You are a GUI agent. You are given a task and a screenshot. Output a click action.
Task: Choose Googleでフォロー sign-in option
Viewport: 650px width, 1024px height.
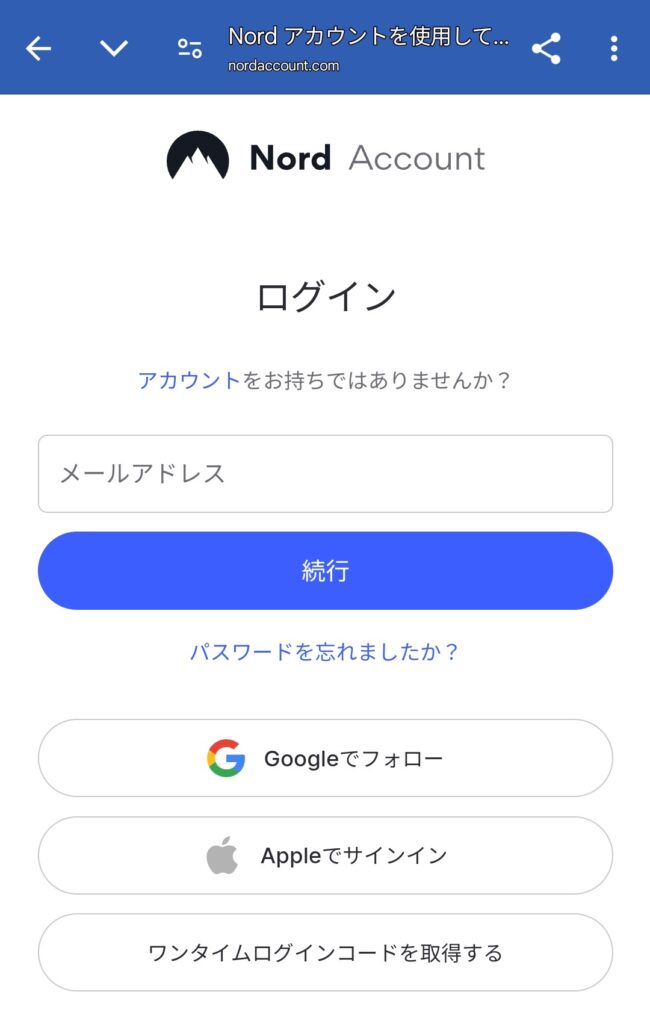pyautogui.click(x=325, y=759)
